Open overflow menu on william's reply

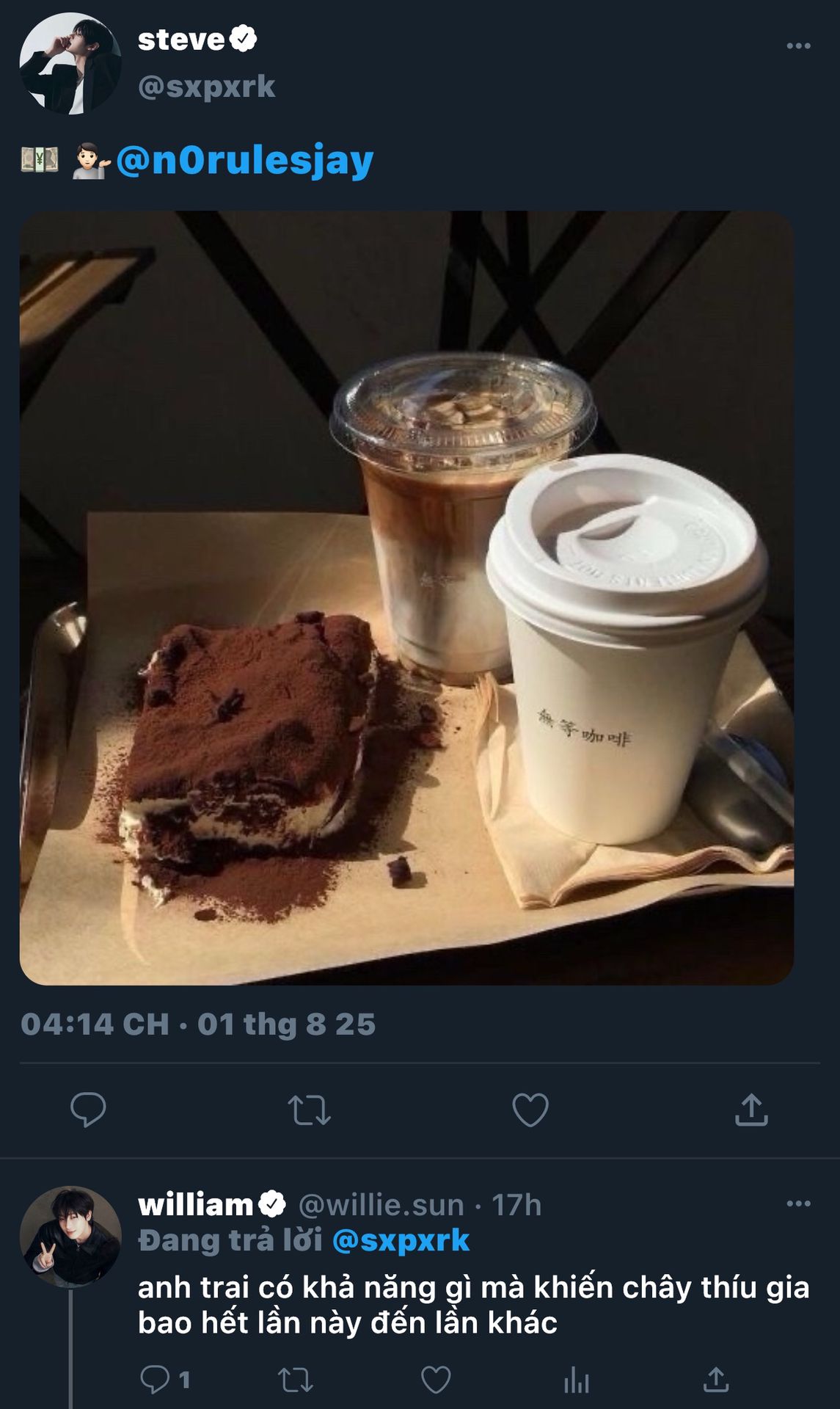coord(798,1204)
